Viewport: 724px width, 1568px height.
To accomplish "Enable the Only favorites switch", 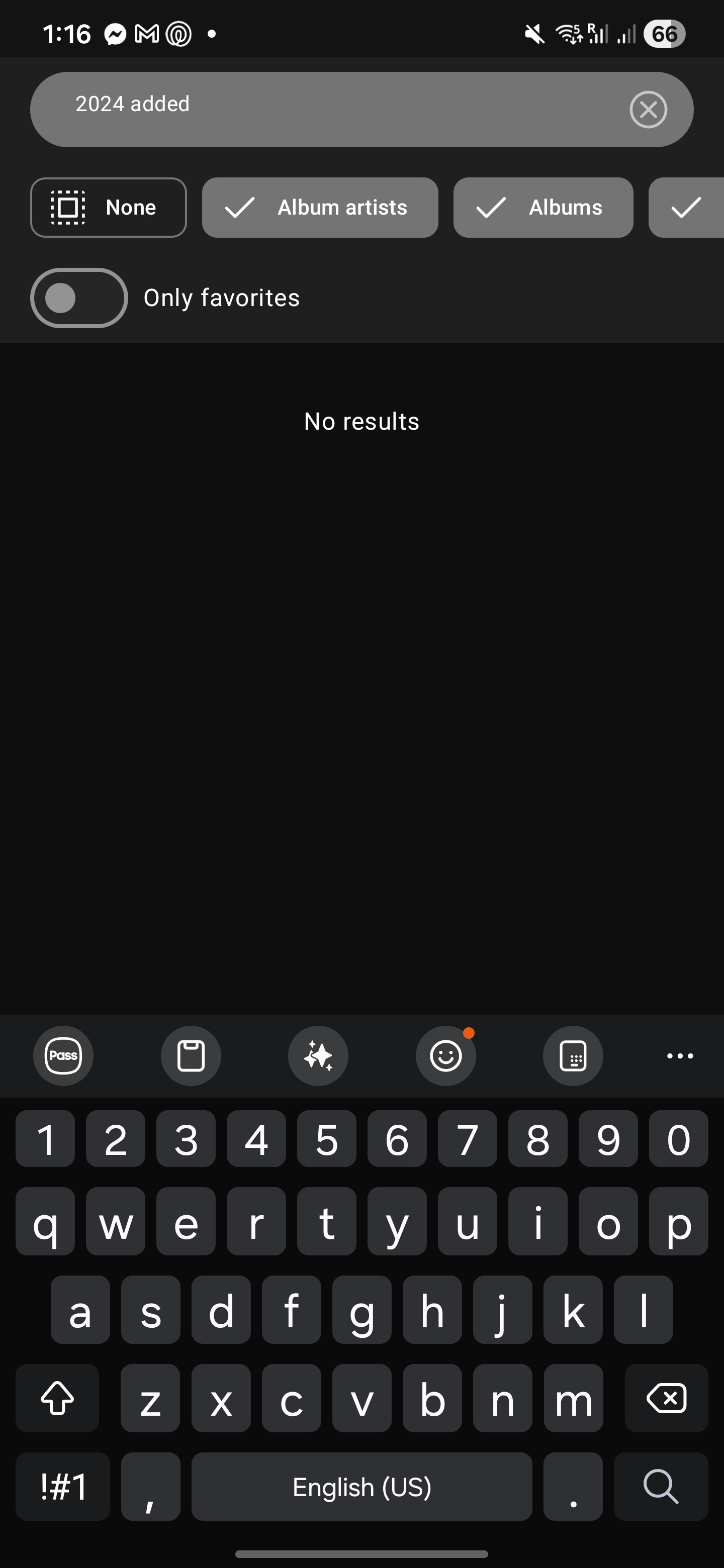I will click(79, 298).
